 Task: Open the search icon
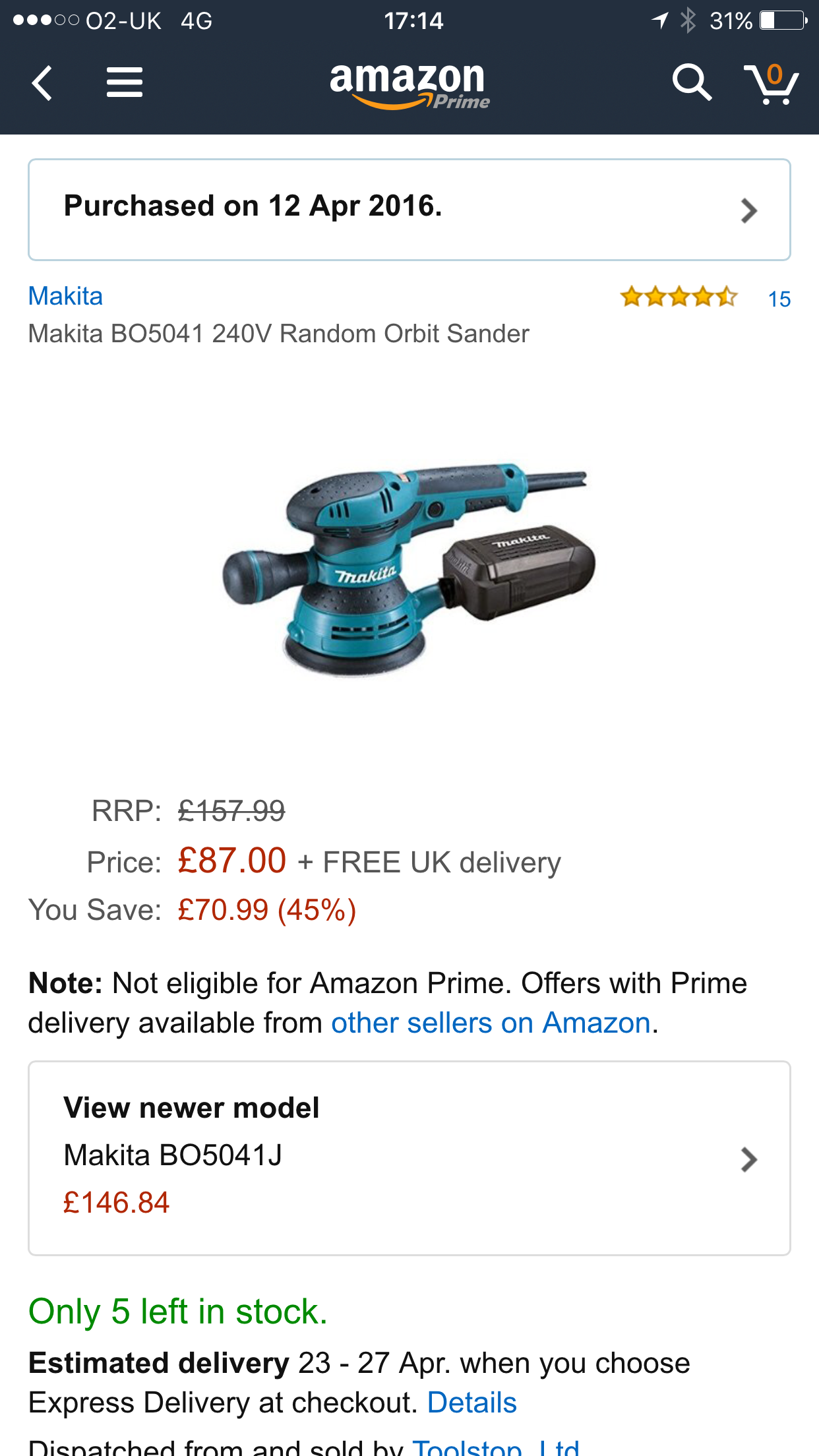(x=691, y=83)
